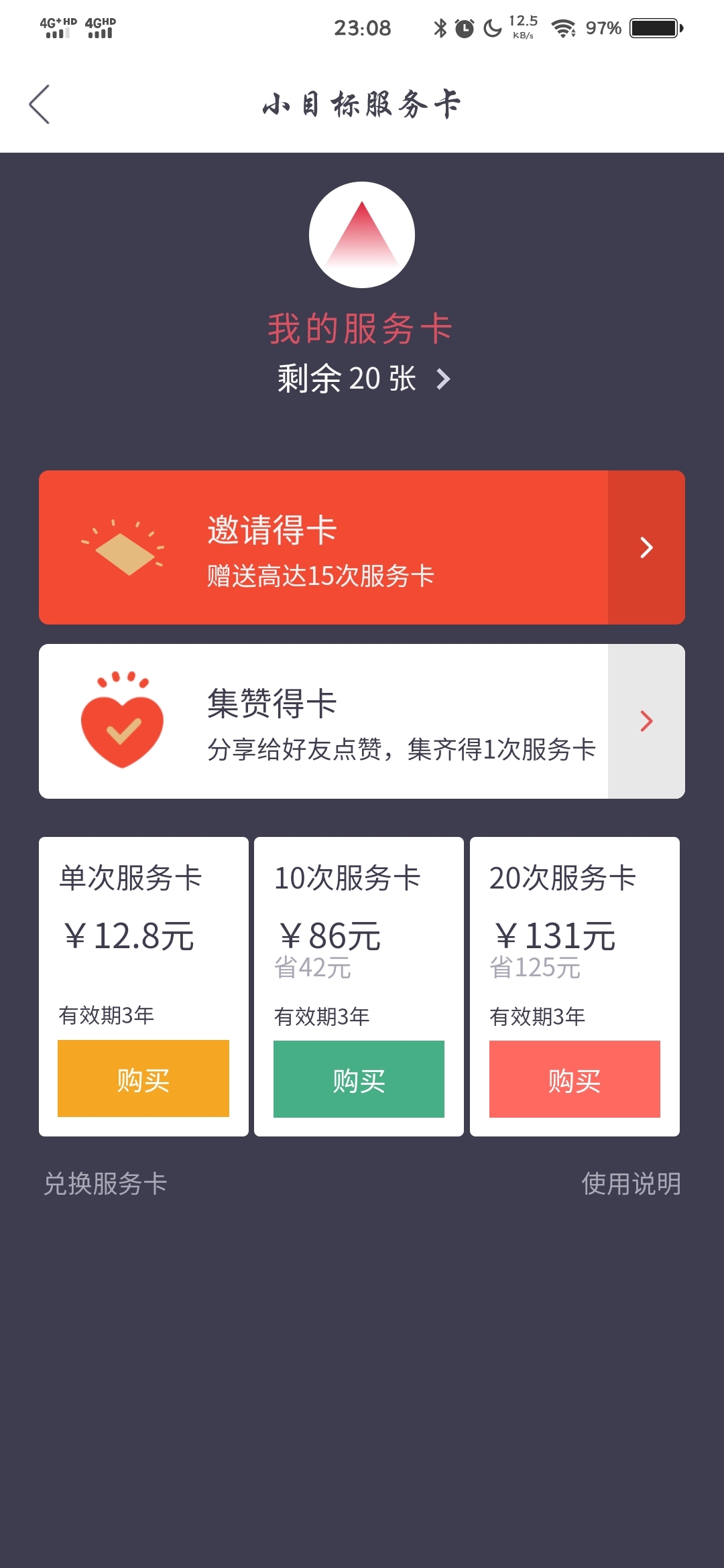The width and height of the screenshot is (724, 1568).
Task: Open my remaining 20 service cards
Action: tap(363, 379)
